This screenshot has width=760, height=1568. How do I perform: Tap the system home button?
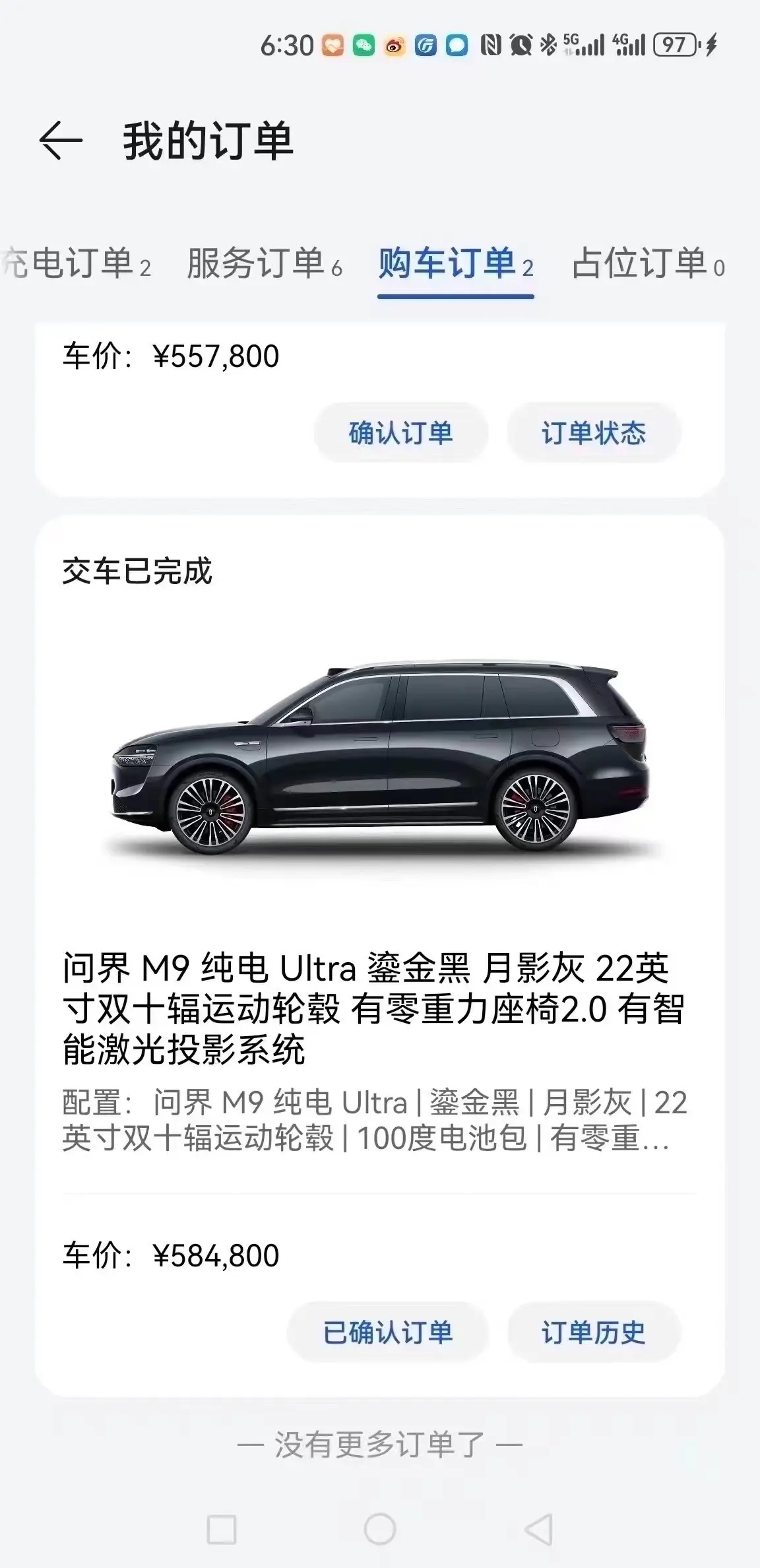tap(380, 1529)
